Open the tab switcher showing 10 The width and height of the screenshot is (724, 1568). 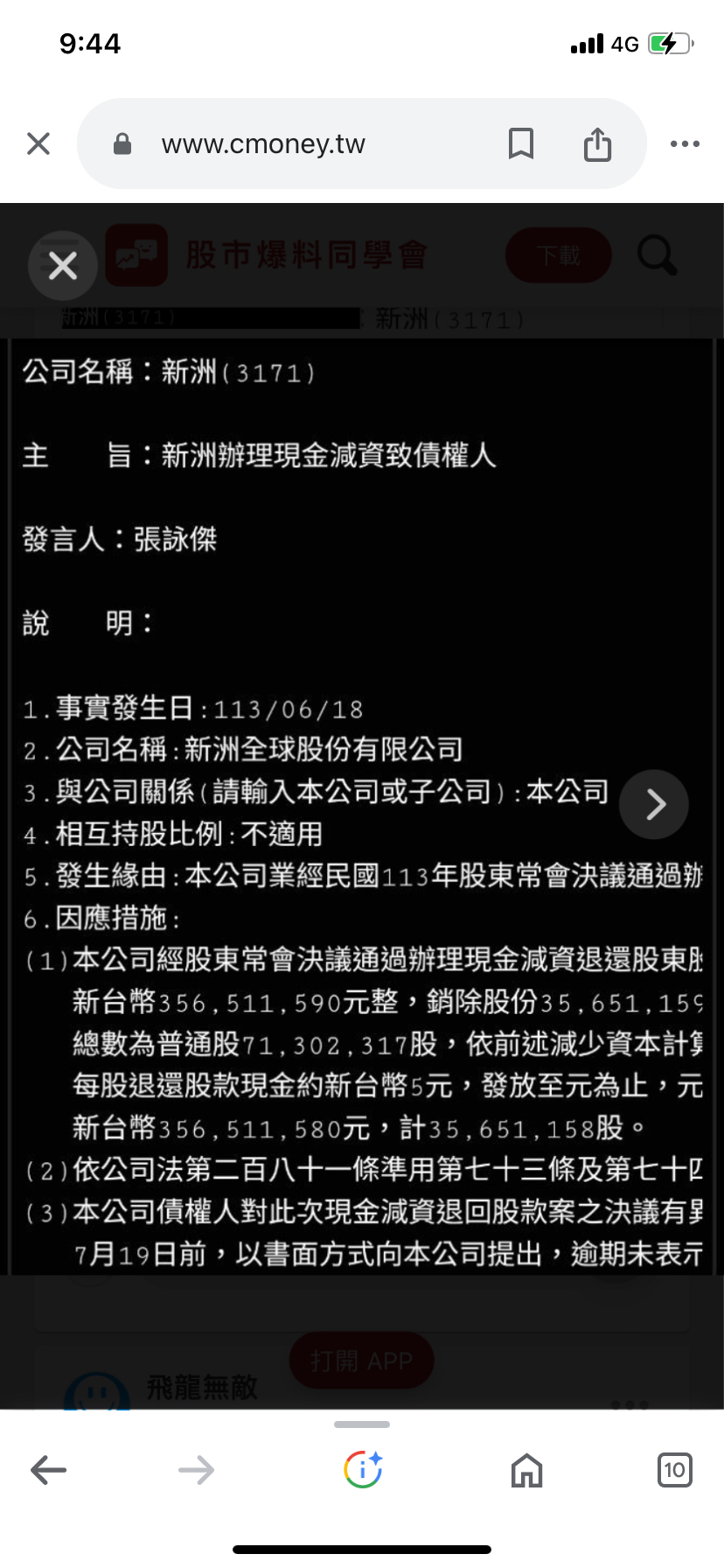pos(674,1470)
